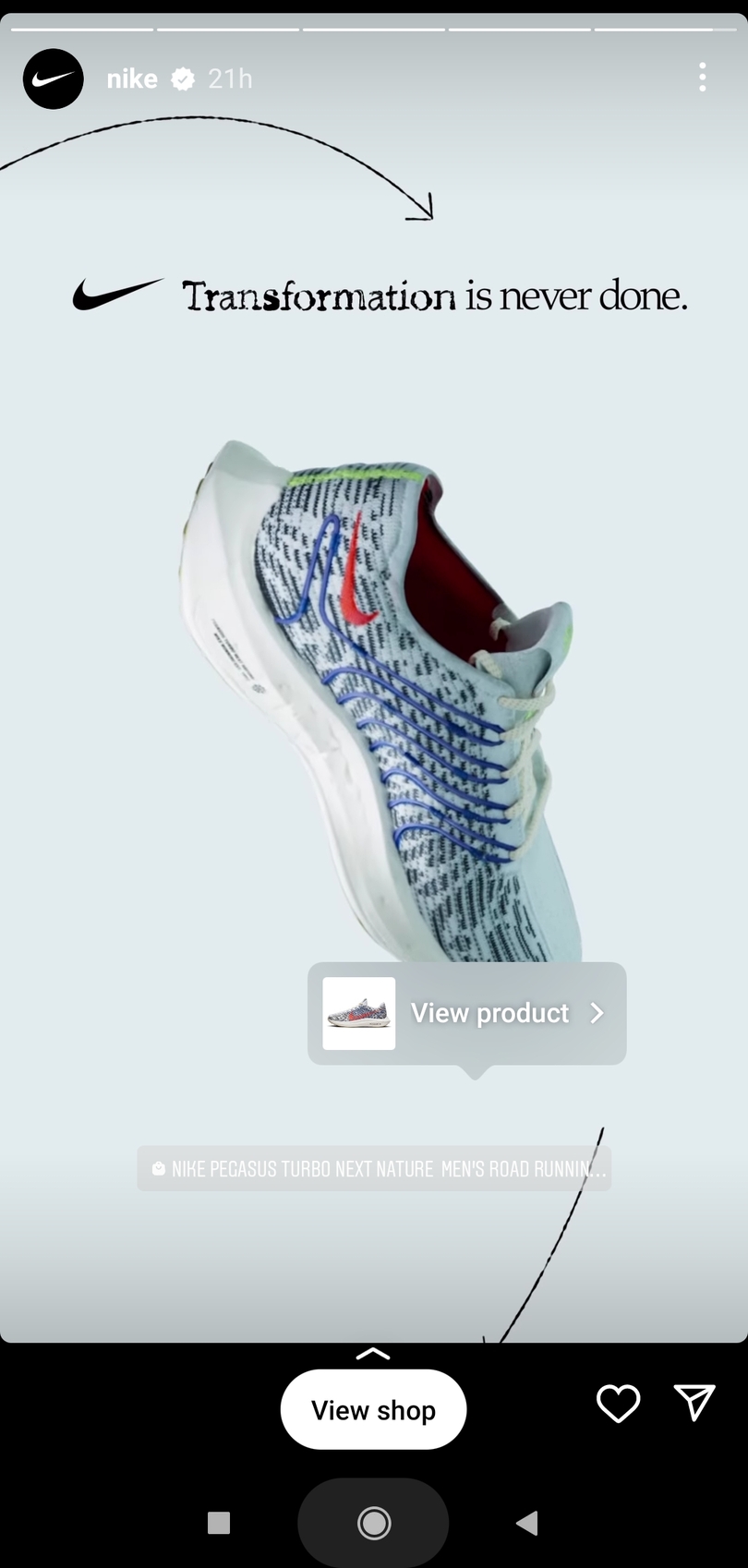Open recent apps with the square button

(x=219, y=1523)
